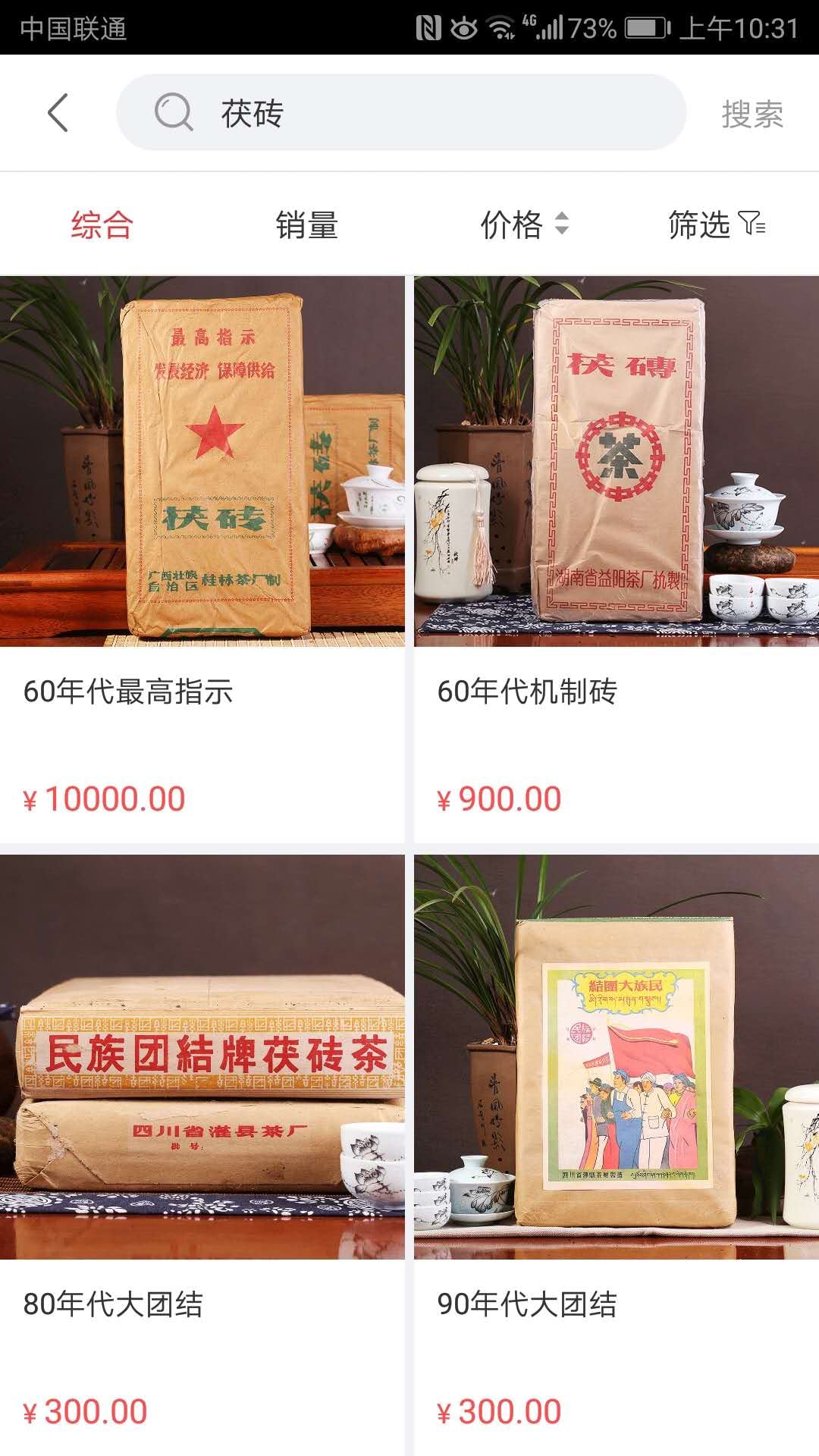This screenshot has height=1456, width=819.
Task: Sort results by 价格
Action: point(524,225)
